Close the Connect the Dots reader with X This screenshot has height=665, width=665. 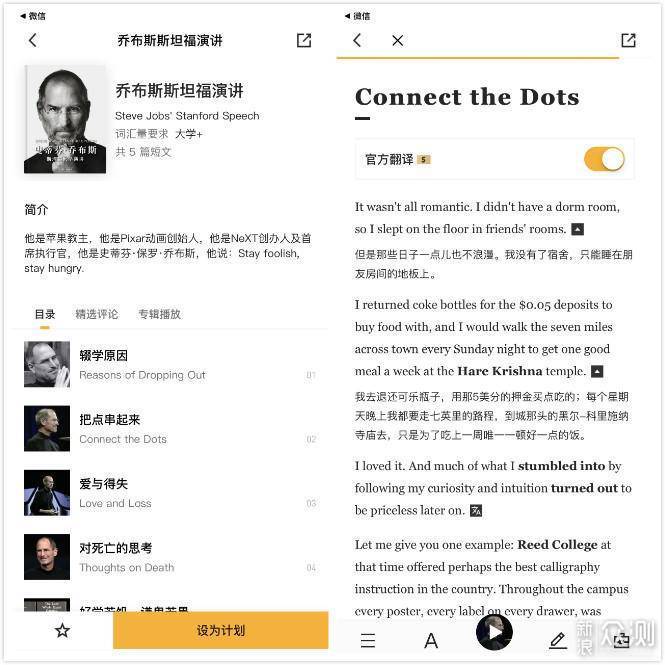397,40
